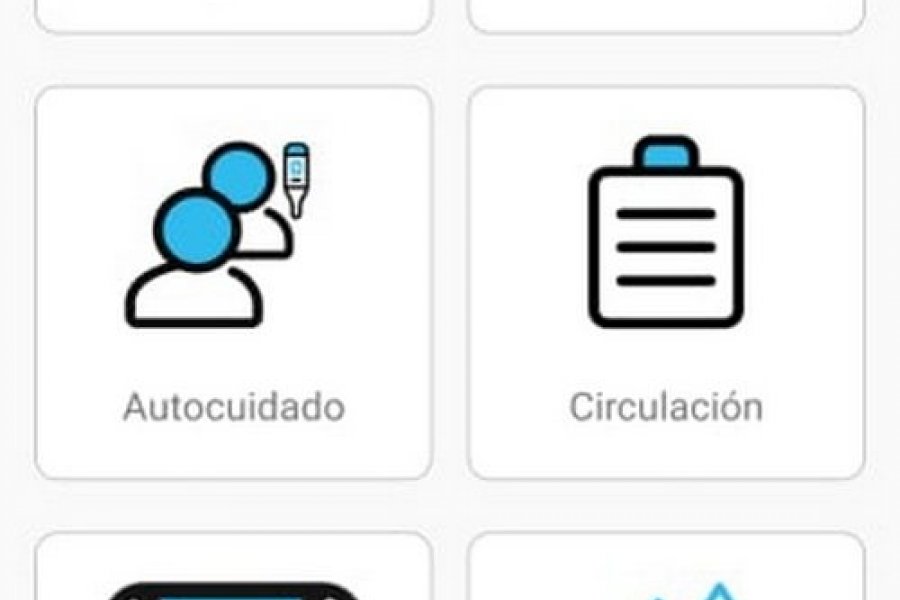Open the Circulación card
The height and width of the screenshot is (600, 900).
(666, 283)
